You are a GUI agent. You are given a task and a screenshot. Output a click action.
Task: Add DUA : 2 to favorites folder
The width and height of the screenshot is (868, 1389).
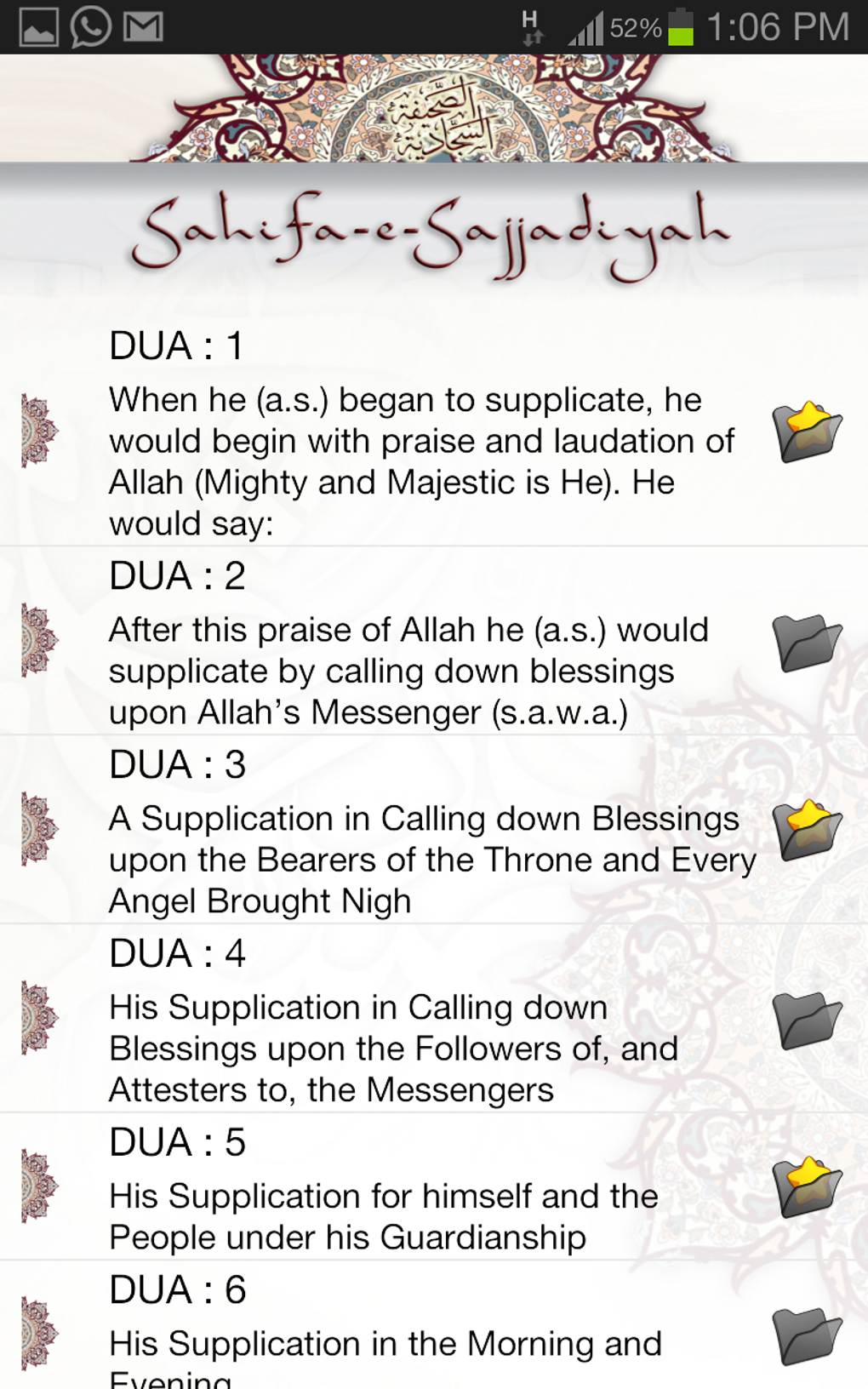806,643
